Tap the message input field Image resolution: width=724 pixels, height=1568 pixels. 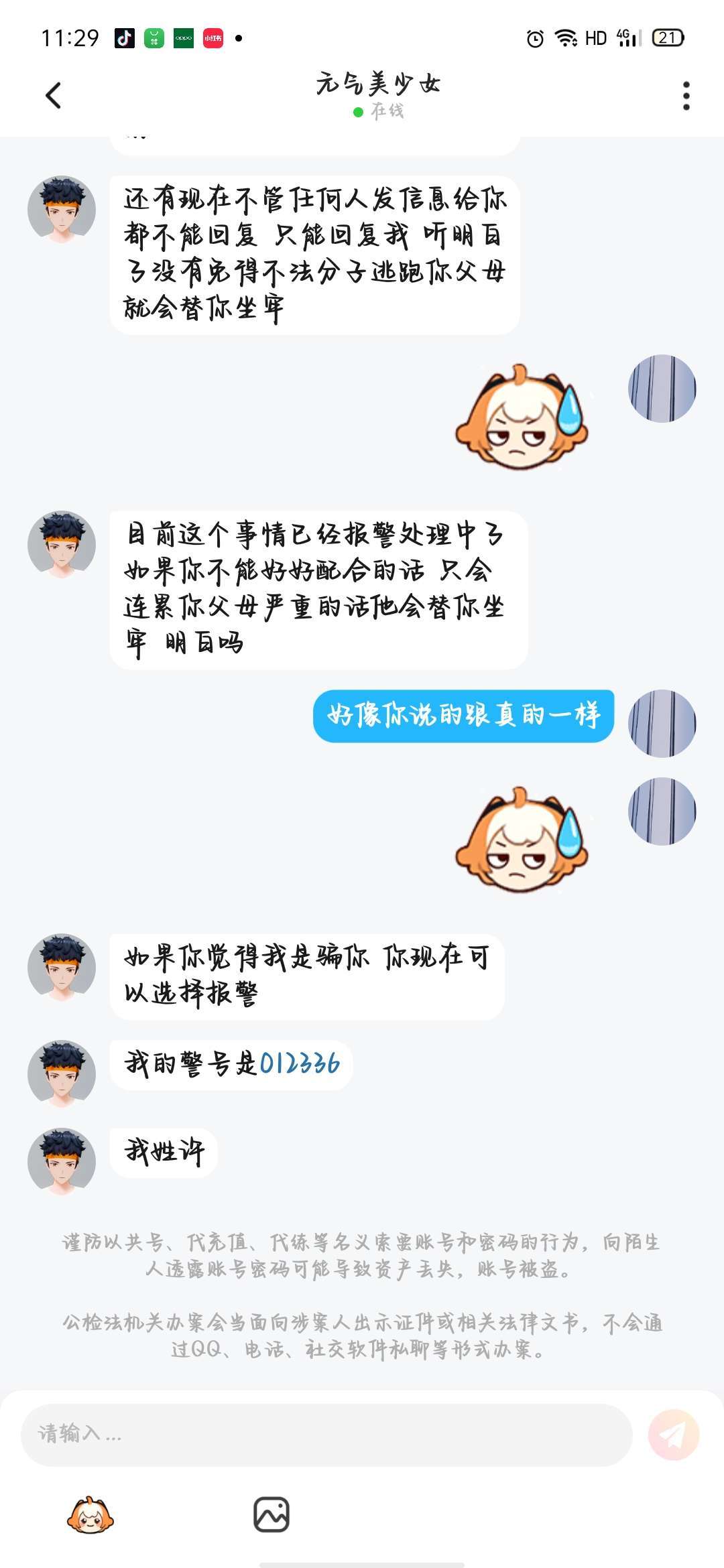point(326,1434)
